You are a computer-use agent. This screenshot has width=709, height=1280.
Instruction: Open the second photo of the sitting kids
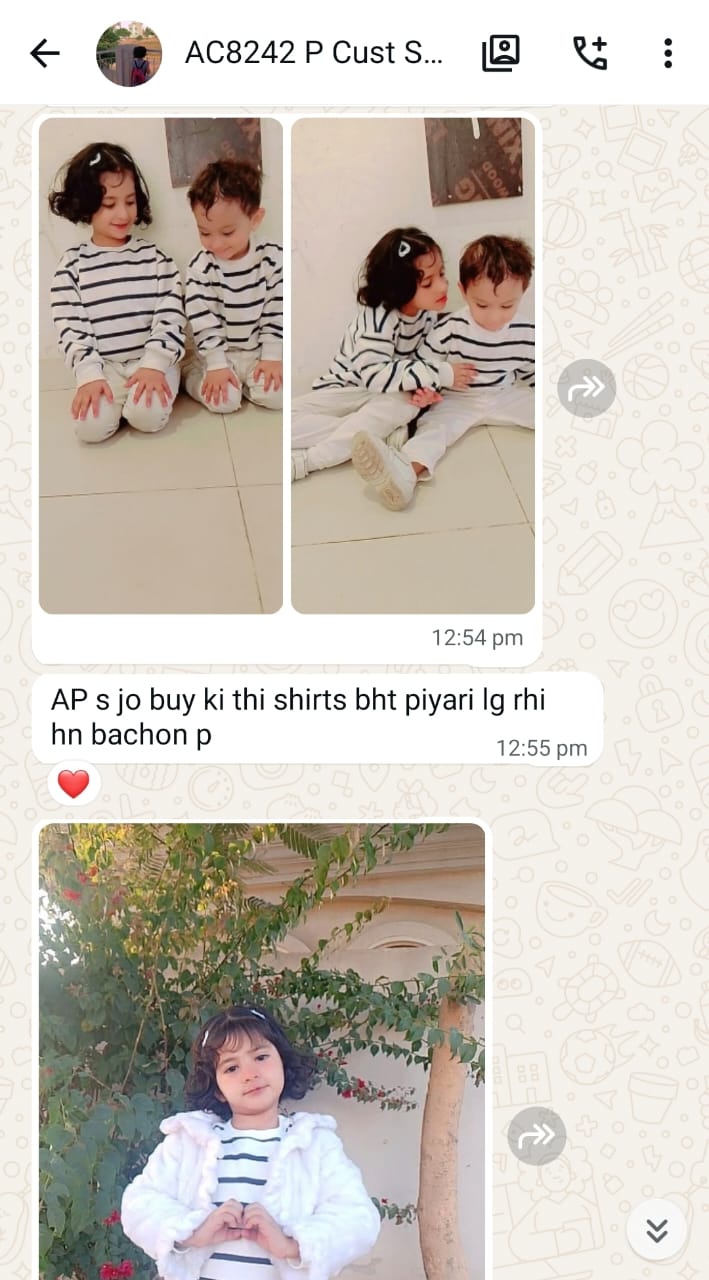tap(413, 365)
